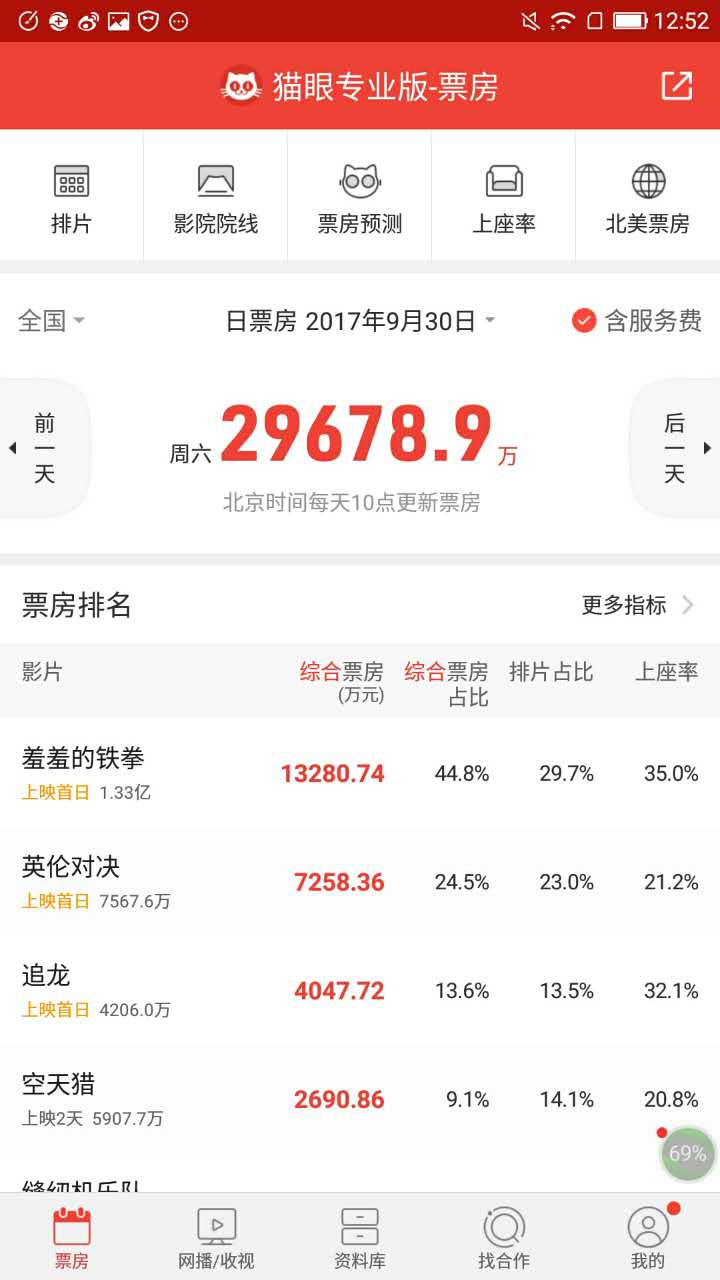The height and width of the screenshot is (1280, 720).
Task: Open the 资料库 database tab icon
Action: (x=359, y=1232)
